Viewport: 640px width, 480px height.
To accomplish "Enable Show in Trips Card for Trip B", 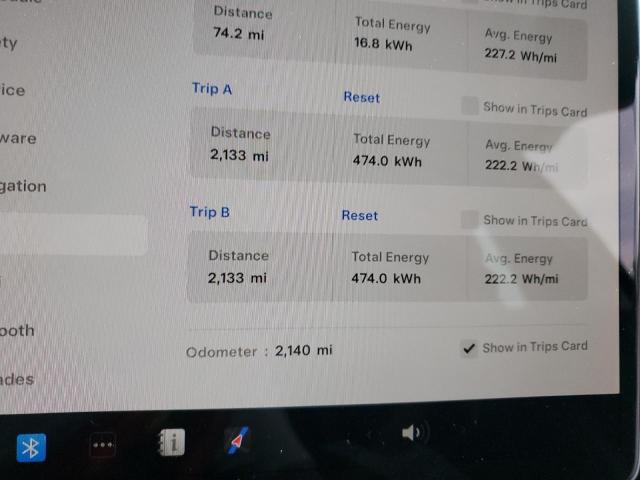I will (x=470, y=219).
